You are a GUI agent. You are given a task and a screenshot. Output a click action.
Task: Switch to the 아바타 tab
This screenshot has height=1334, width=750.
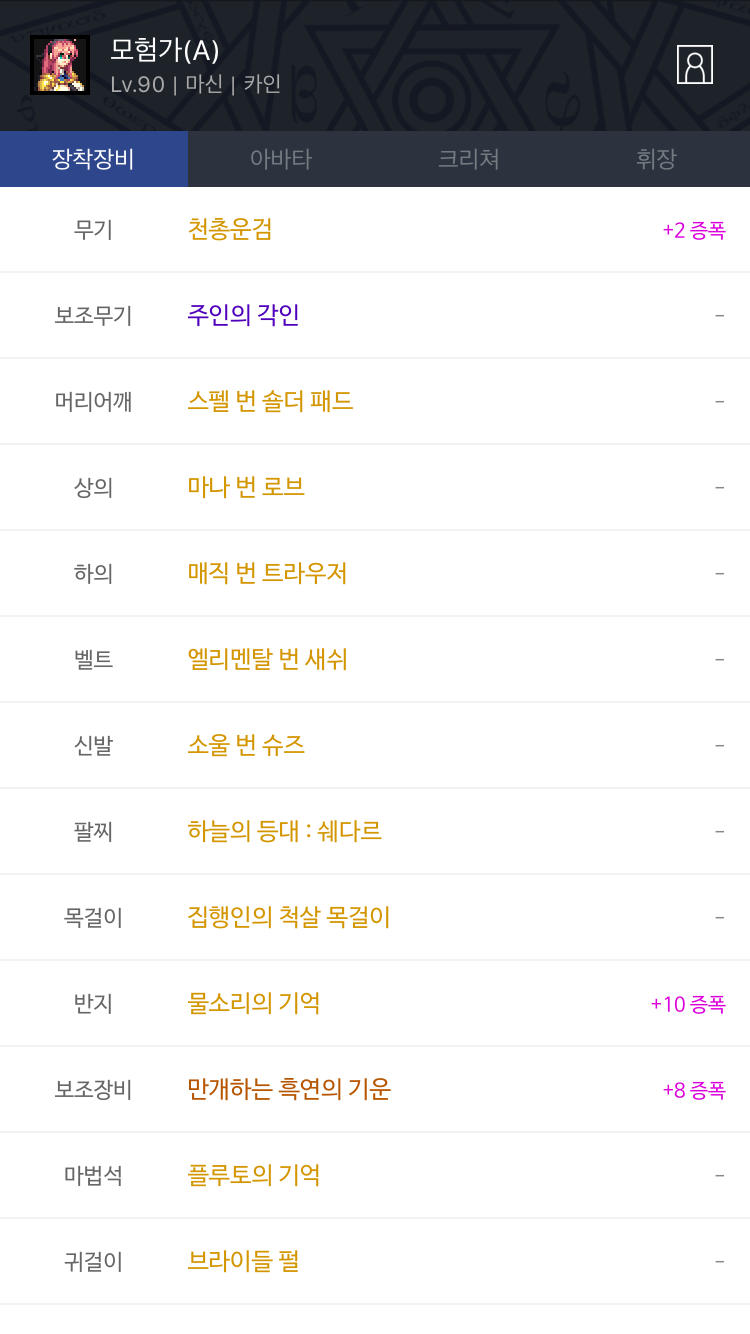pos(281,159)
